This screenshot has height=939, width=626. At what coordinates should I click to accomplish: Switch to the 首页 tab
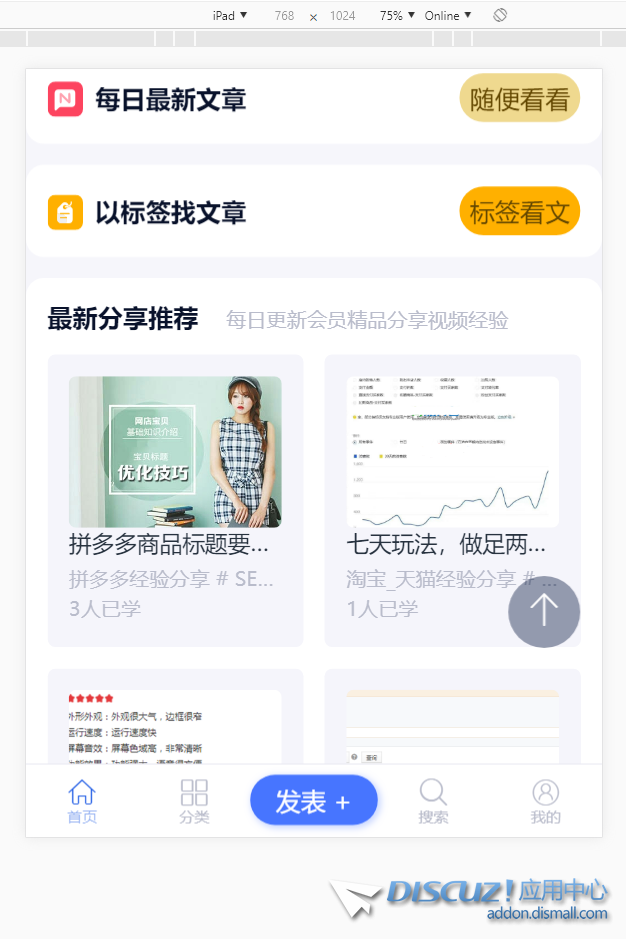[x=82, y=802]
